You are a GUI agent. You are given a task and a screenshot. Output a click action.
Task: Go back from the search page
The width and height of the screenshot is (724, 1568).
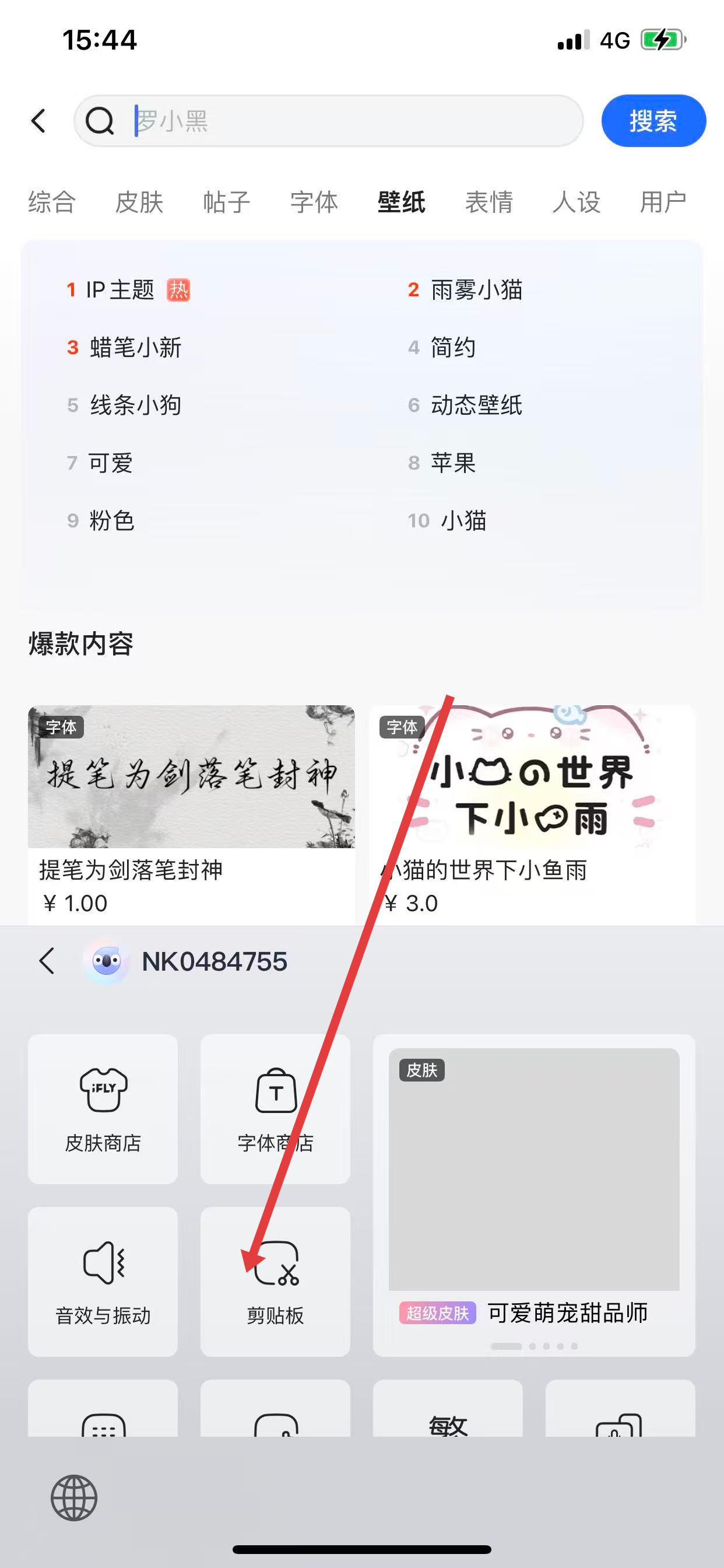click(x=39, y=121)
